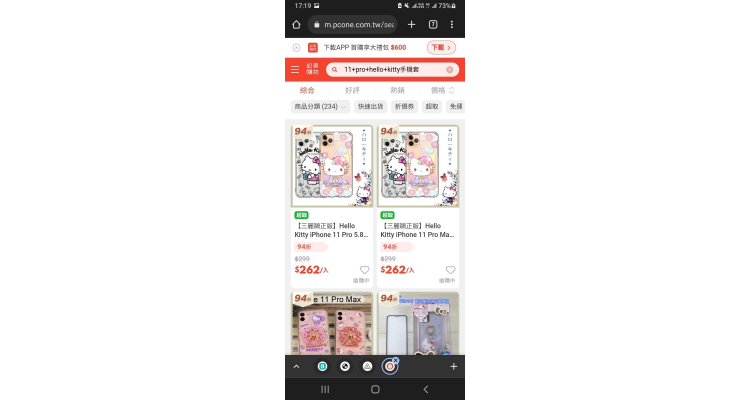Open the hamburger menu drawer
This screenshot has height=400, width=750.
pyautogui.click(x=295, y=70)
